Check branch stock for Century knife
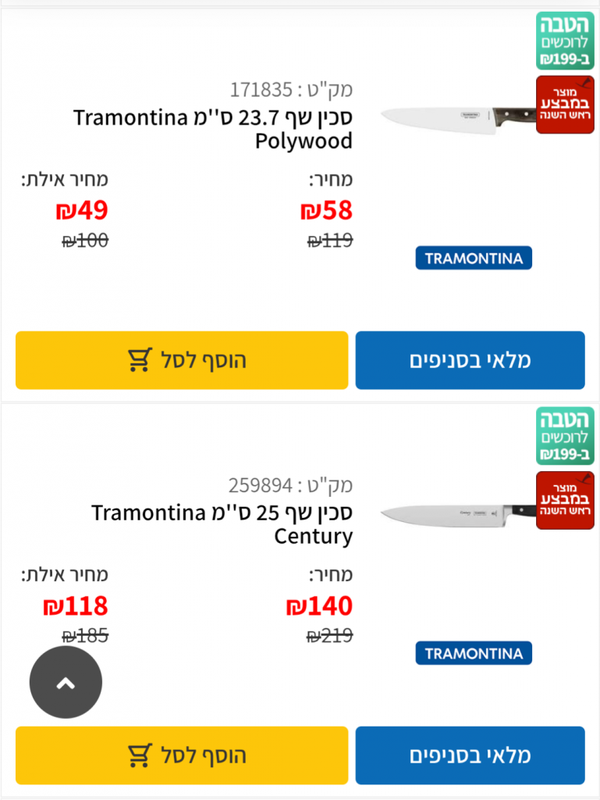The height and width of the screenshot is (800, 600). (x=470, y=755)
